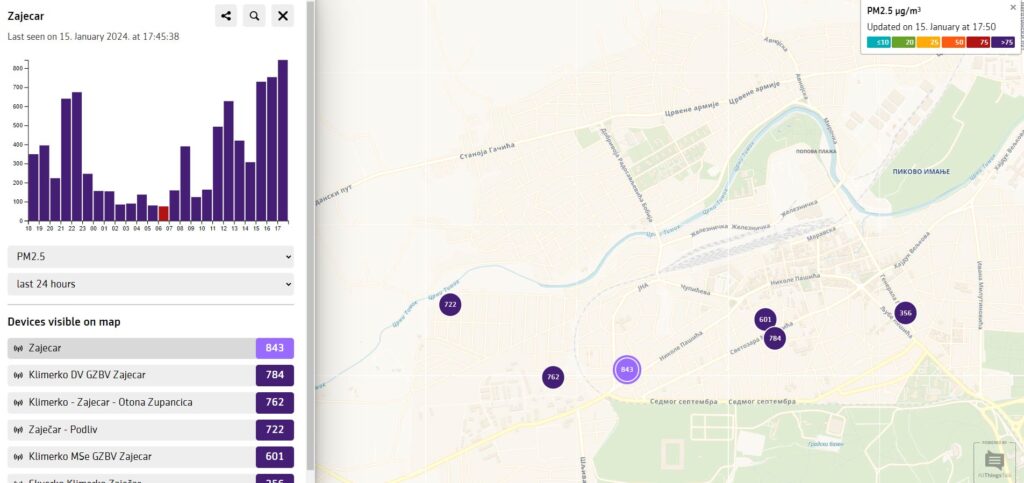This screenshot has height=483, width=1024.
Task: Tap the 762 map marker
Action: click(x=553, y=377)
